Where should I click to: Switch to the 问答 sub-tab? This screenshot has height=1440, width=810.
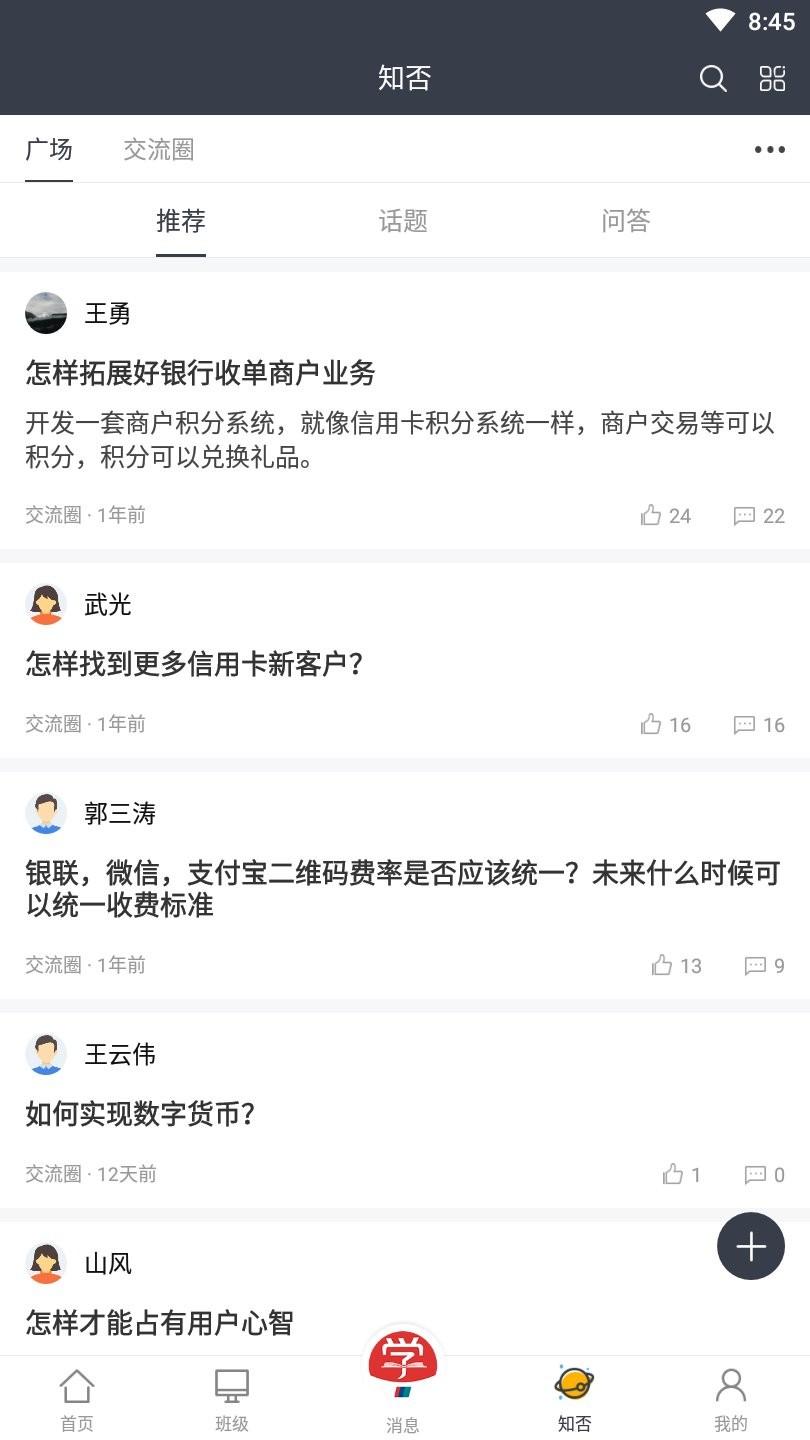click(x=626, y=220)
